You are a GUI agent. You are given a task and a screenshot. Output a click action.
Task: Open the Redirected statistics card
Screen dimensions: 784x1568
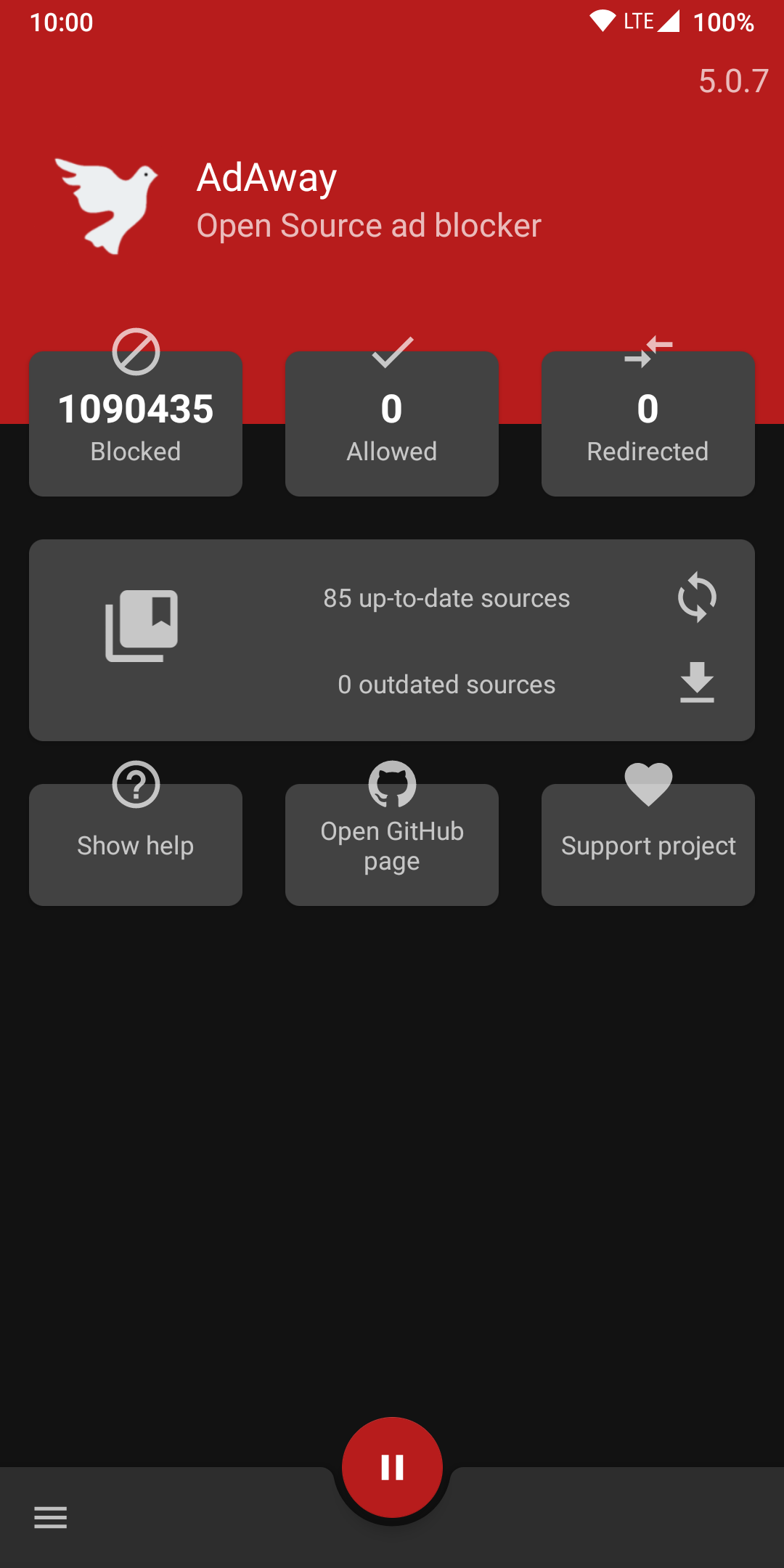click(648, 423)
